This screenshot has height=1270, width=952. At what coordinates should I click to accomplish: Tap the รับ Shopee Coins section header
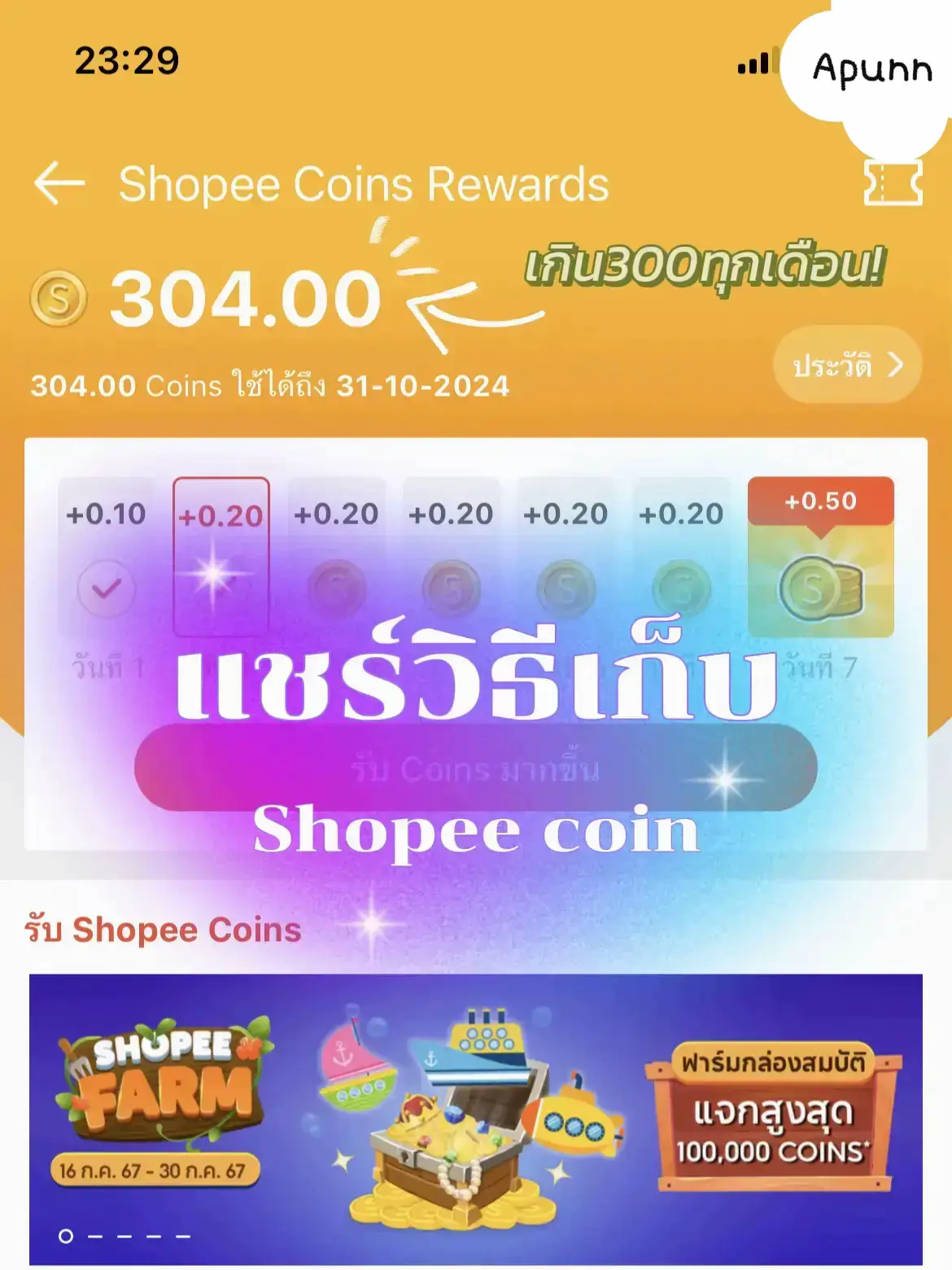point(163,928)
